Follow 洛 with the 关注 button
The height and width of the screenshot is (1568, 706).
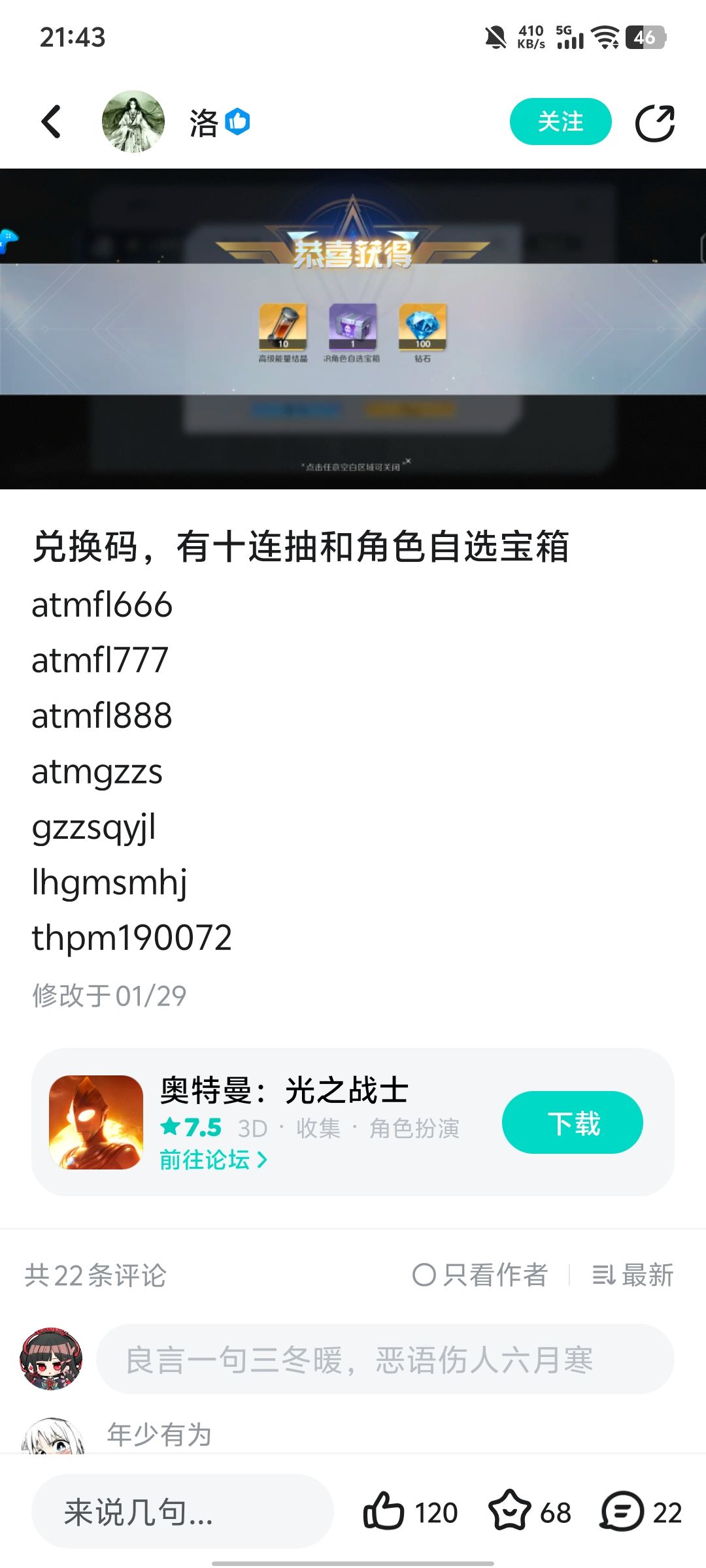coord(560,122)
